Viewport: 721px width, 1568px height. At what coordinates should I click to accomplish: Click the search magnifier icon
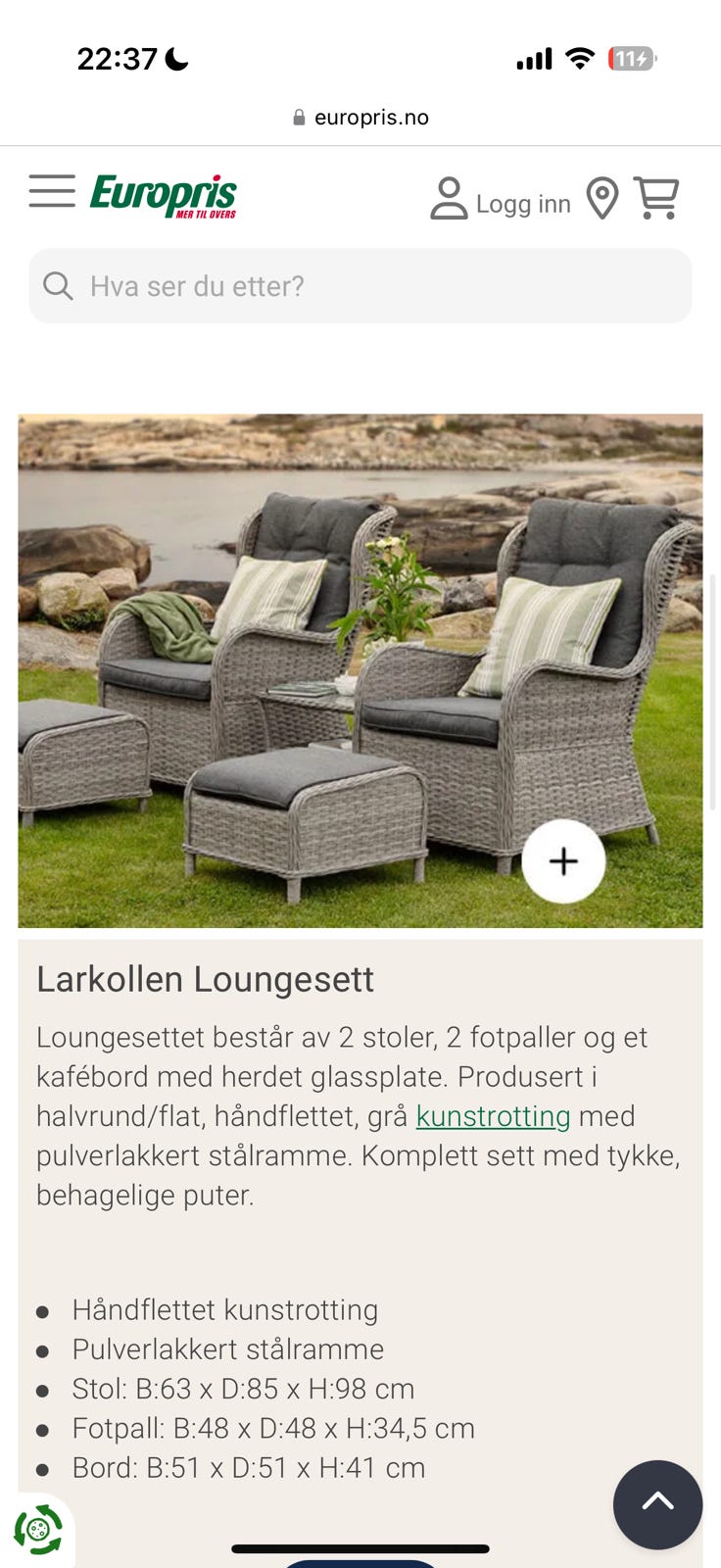(58, 285)
